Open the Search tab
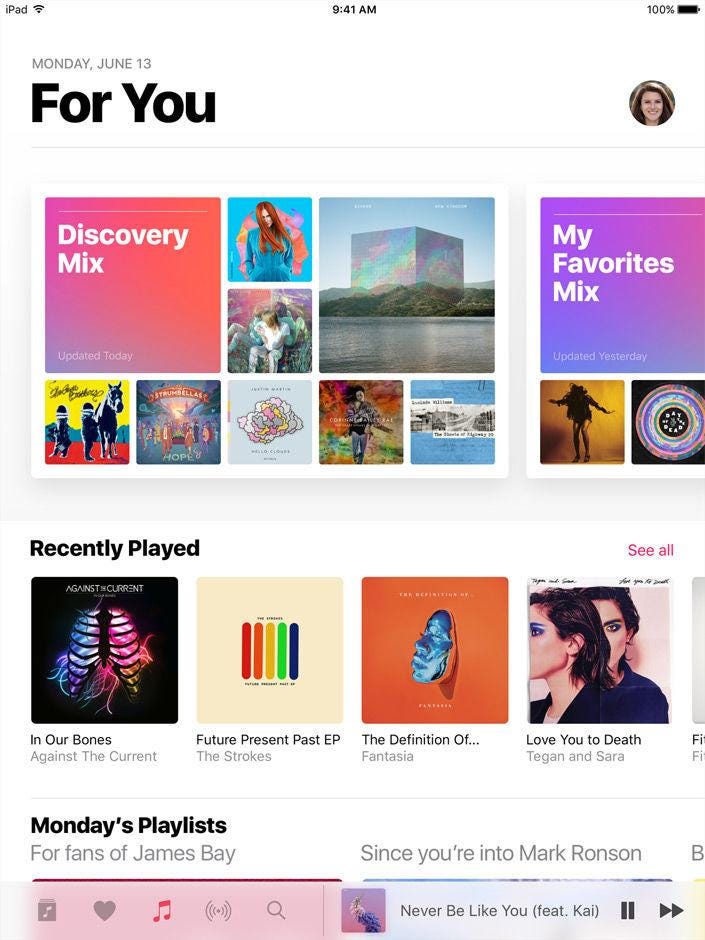 (x=276, y=910)
